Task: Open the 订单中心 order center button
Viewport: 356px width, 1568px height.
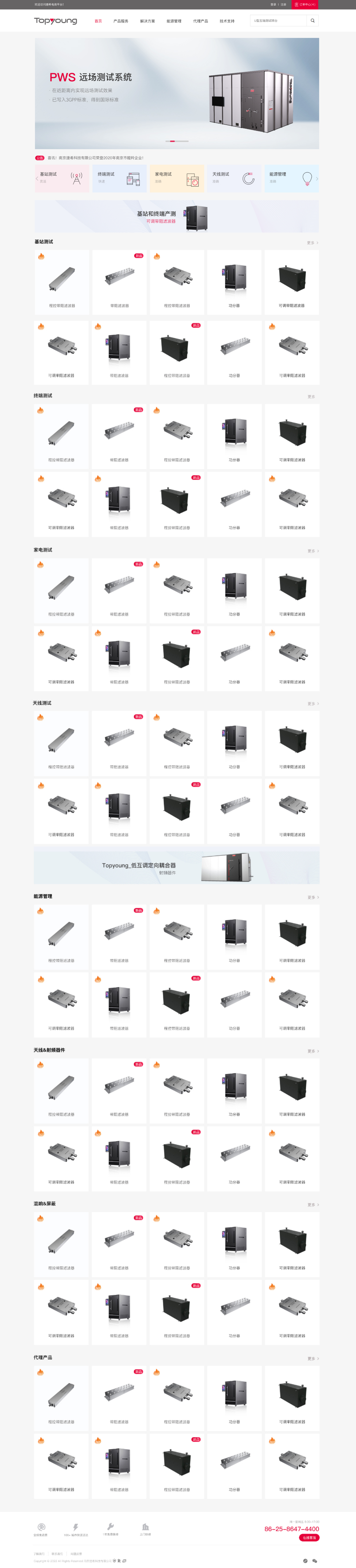Action: pos(304,4)
